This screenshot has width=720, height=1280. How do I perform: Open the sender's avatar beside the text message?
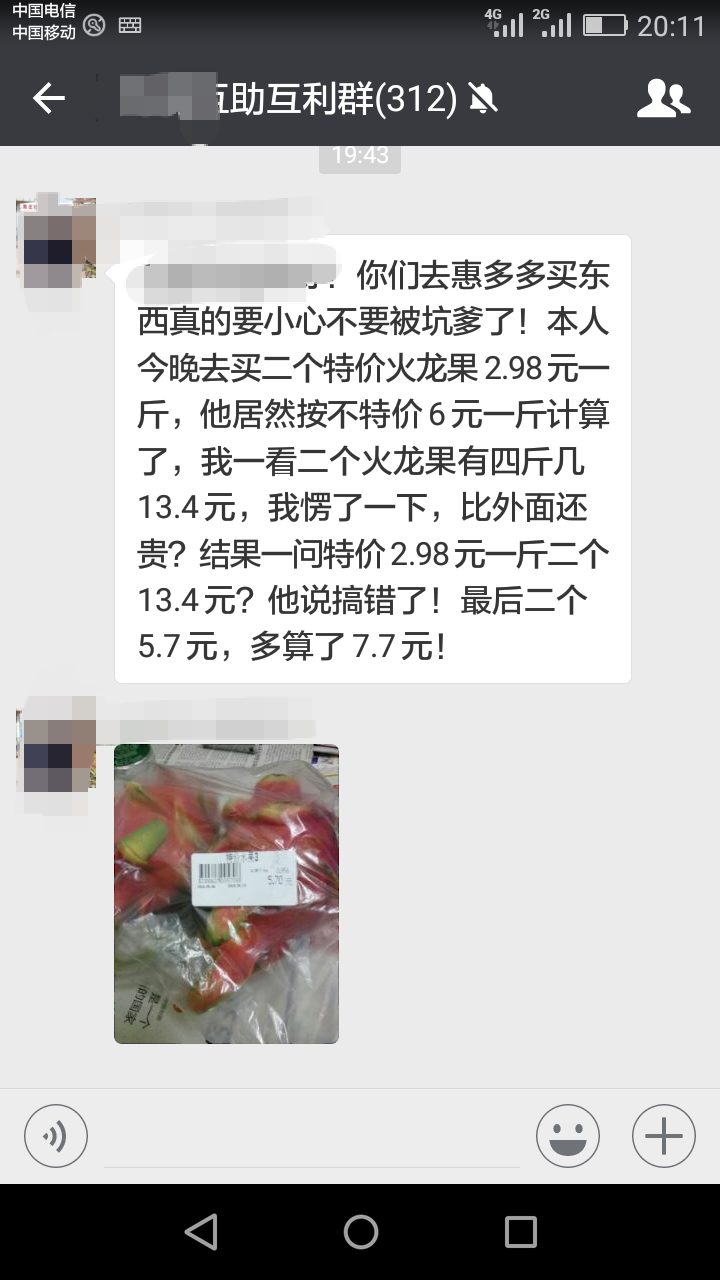tap(56, 243)
